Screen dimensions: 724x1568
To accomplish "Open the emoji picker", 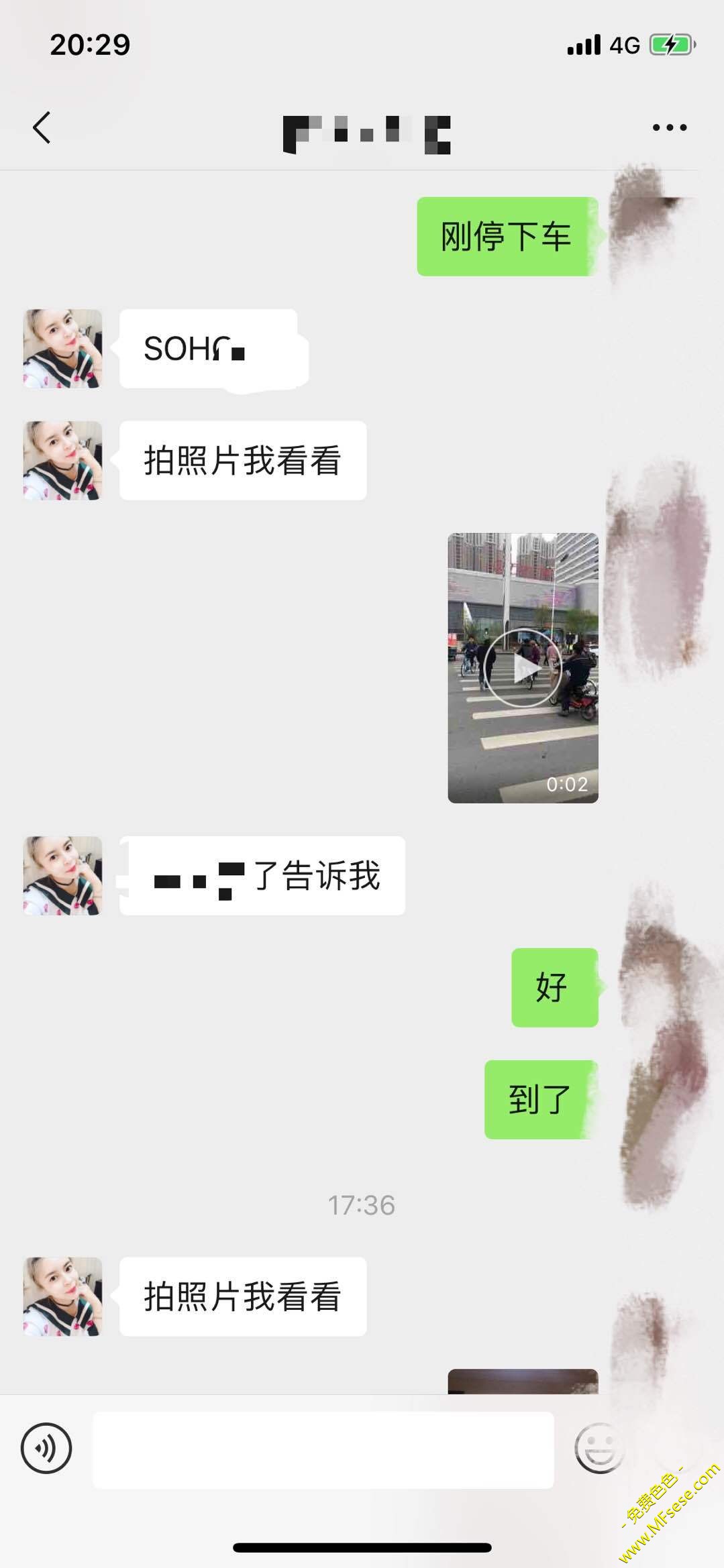I will click(x=598, y=1447).
